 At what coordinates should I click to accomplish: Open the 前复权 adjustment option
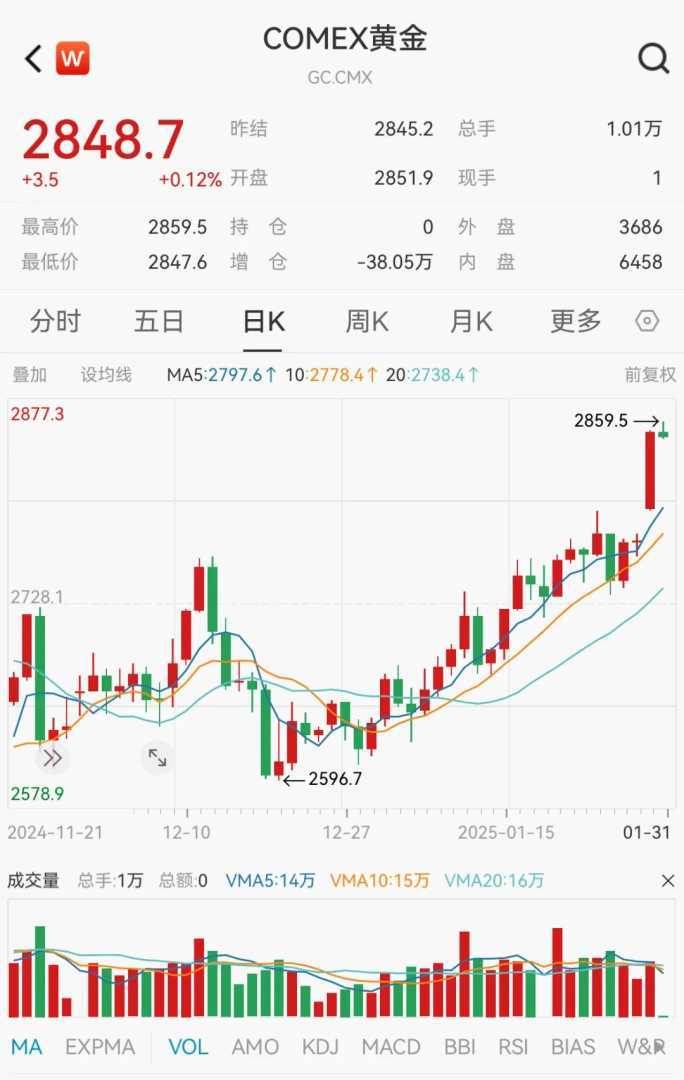point(650,375)
